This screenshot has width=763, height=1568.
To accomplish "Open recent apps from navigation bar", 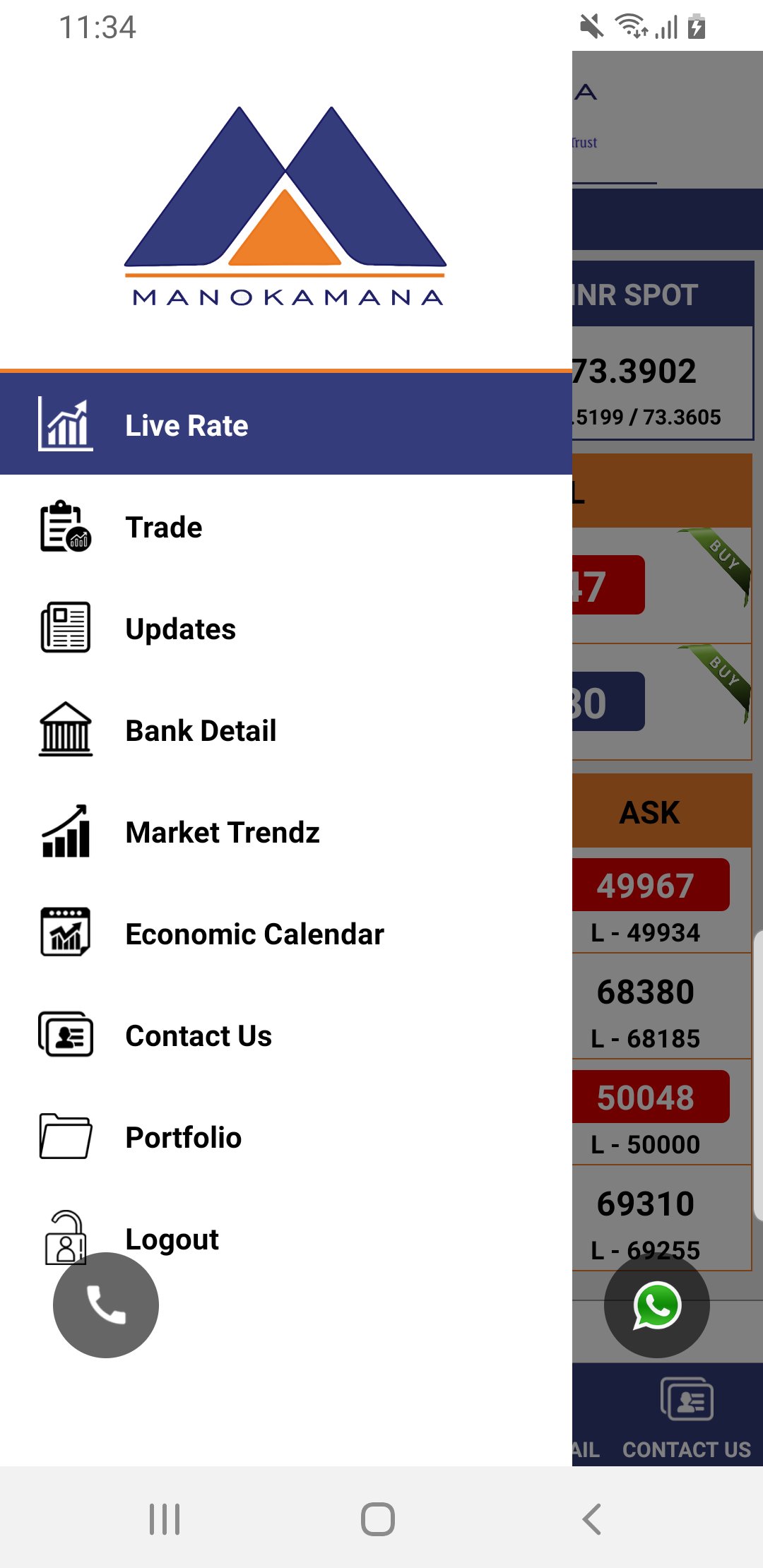I will point(165,1519).
